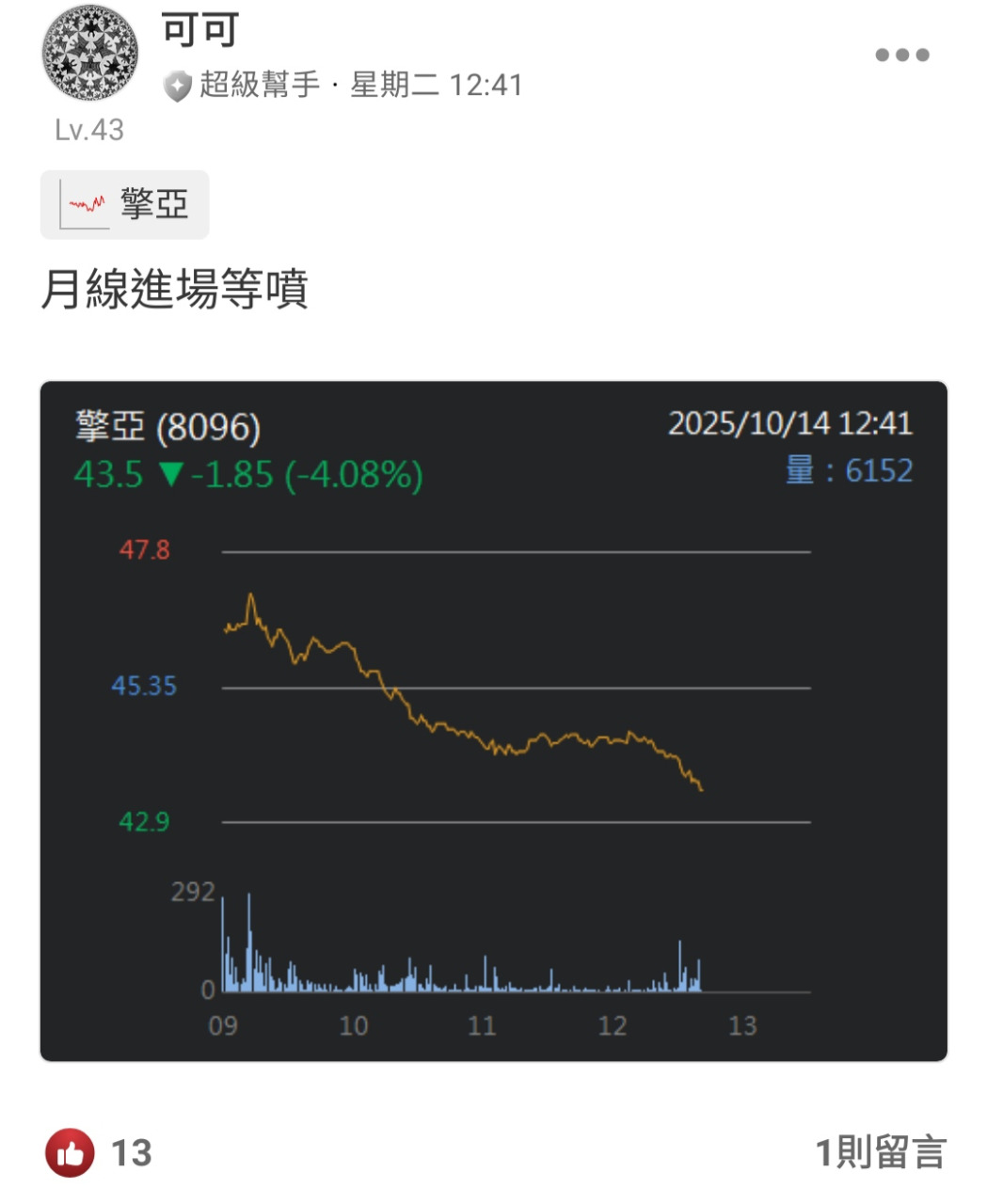Viewport: 987px width, 1204px height.
Task: Open the 擎亞 stock tag chip
Action: click(x=125, y=204)
